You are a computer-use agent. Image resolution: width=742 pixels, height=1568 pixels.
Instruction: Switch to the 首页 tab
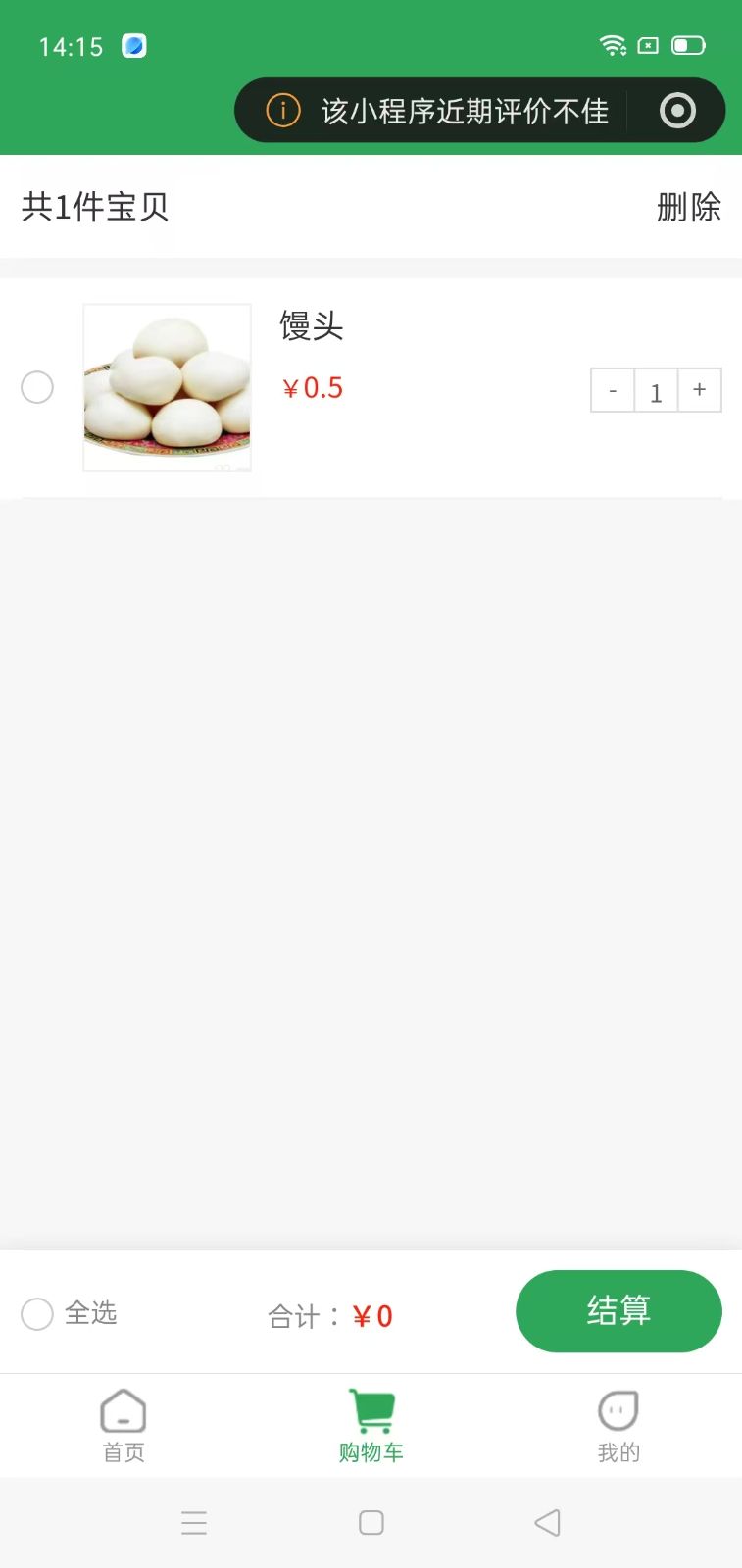coord(124,1426)
